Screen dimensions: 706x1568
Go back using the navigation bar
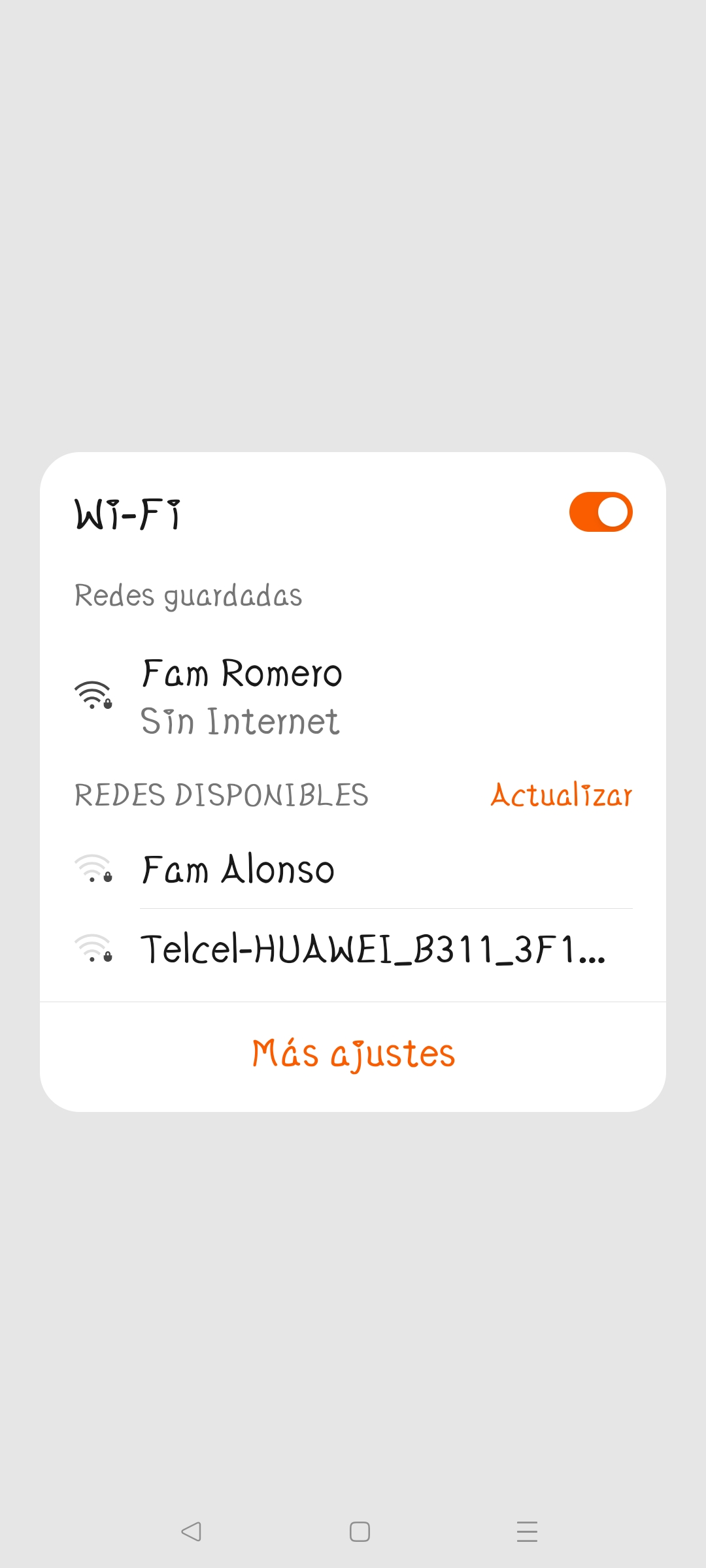point(191,1531)
